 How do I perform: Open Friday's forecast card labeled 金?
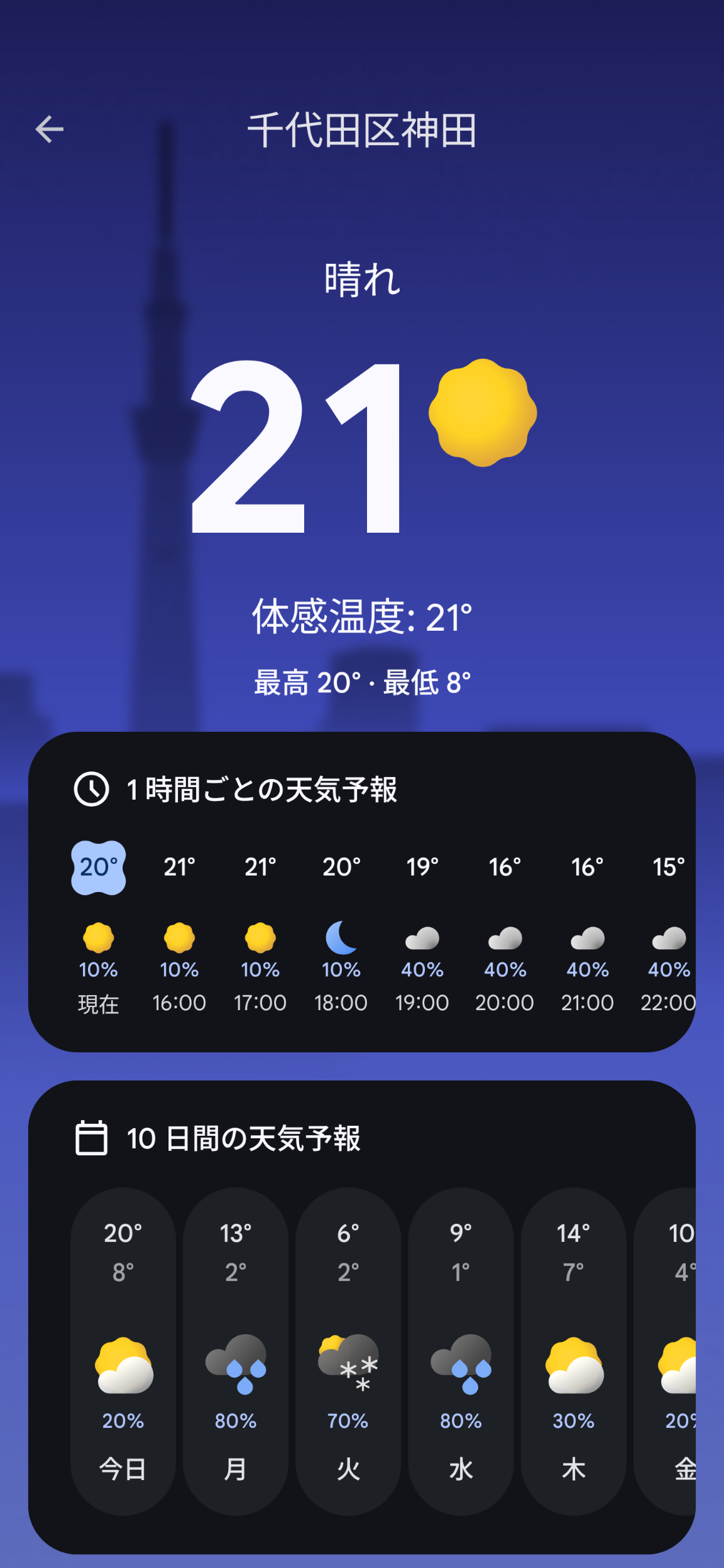(672, 1351)
